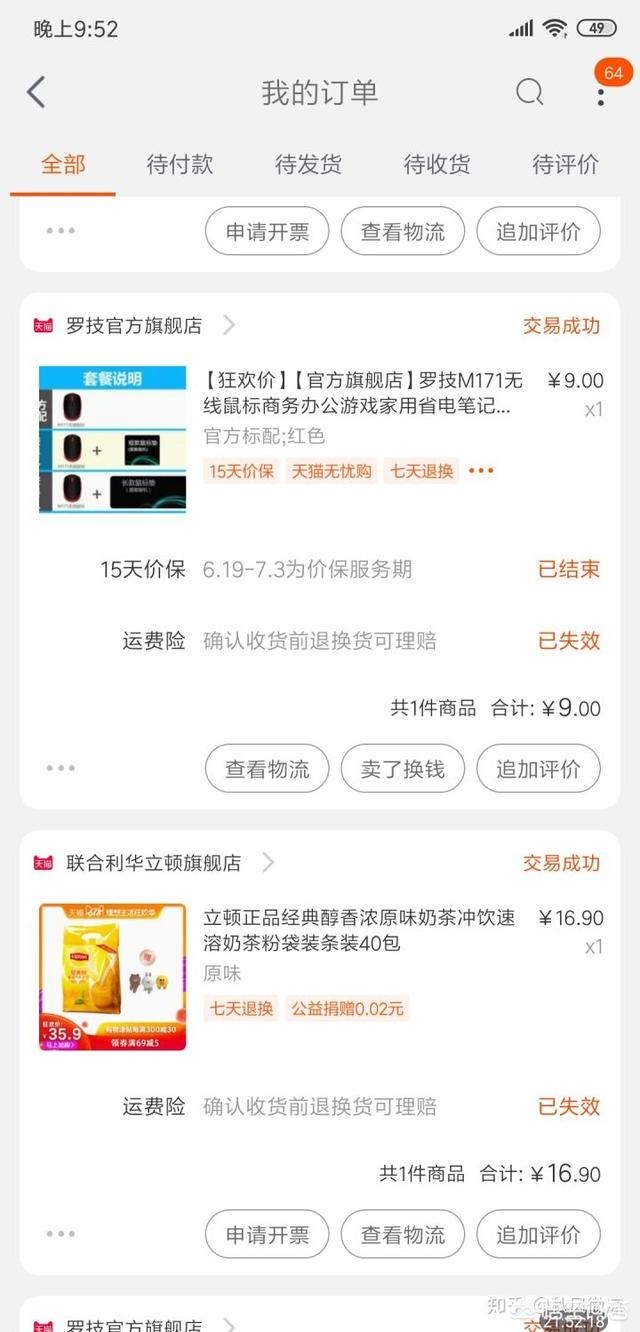Screen dimensions: 640x1332
Task: Switch to the 待发货 tab
Action: coord(308,164)
